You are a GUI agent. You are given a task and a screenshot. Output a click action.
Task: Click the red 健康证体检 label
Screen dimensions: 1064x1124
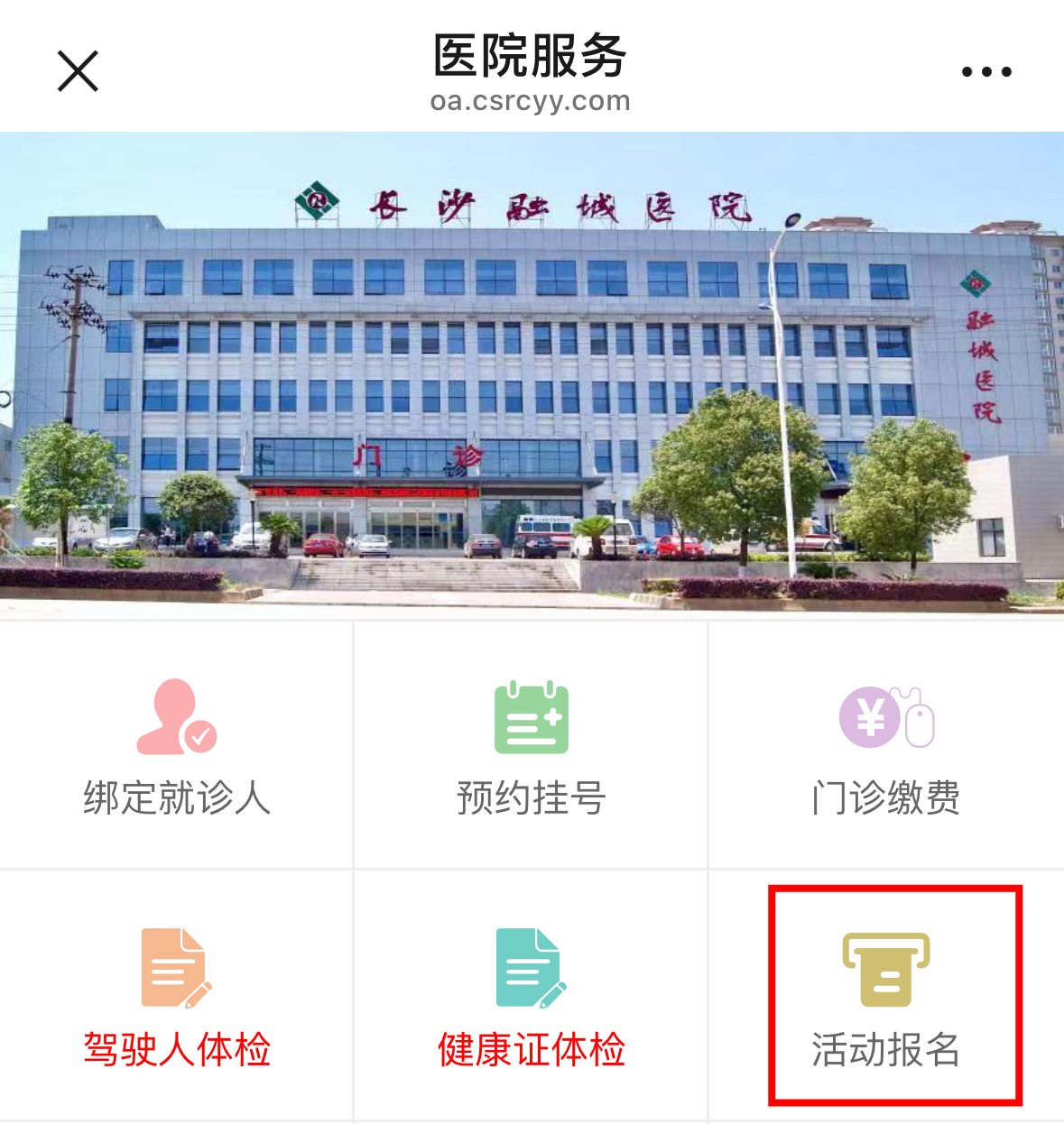tap(531, 1049)
